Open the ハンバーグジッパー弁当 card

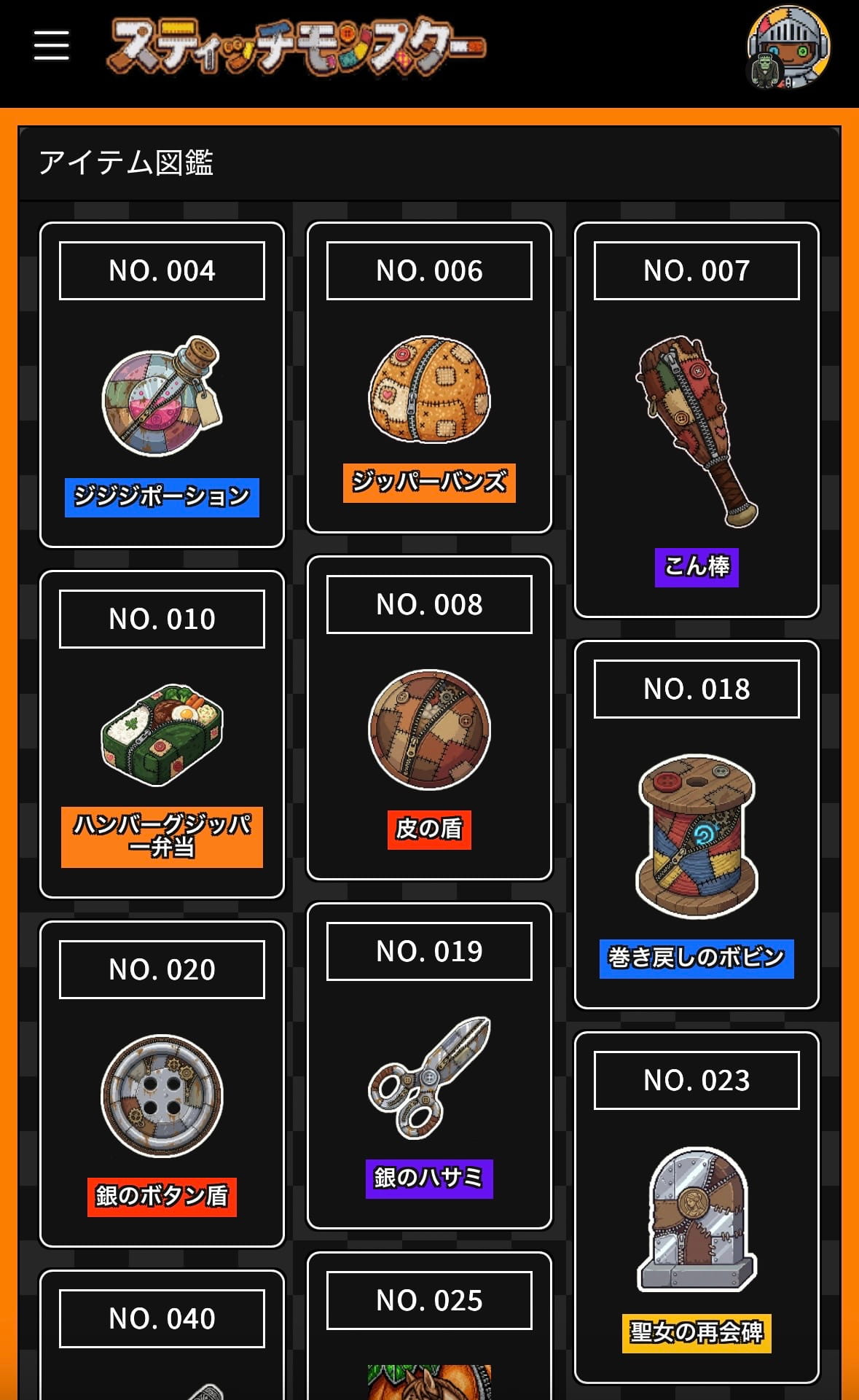click(162, 734)
